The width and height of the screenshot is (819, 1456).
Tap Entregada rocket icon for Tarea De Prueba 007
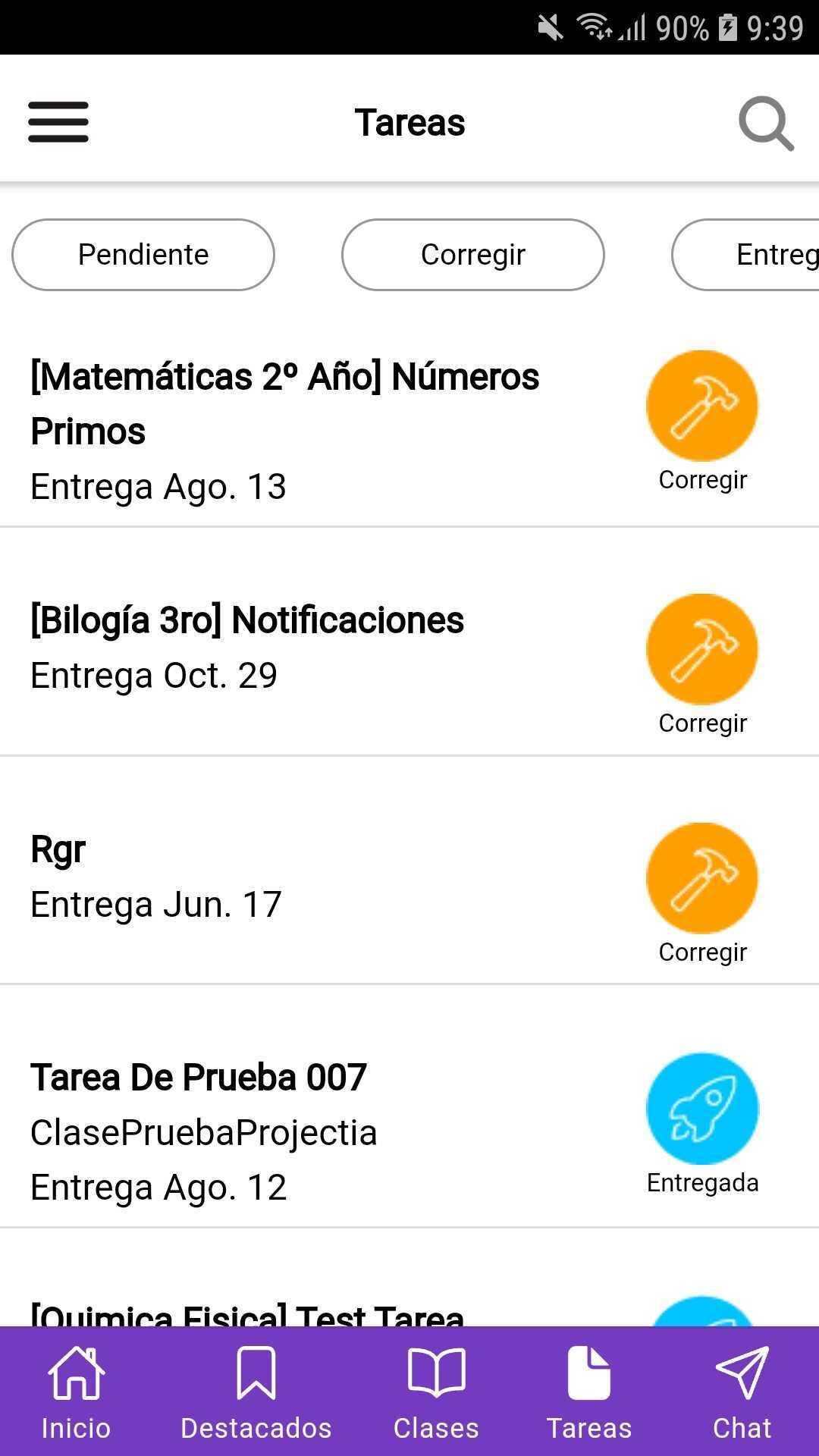tap(702, 1109)
